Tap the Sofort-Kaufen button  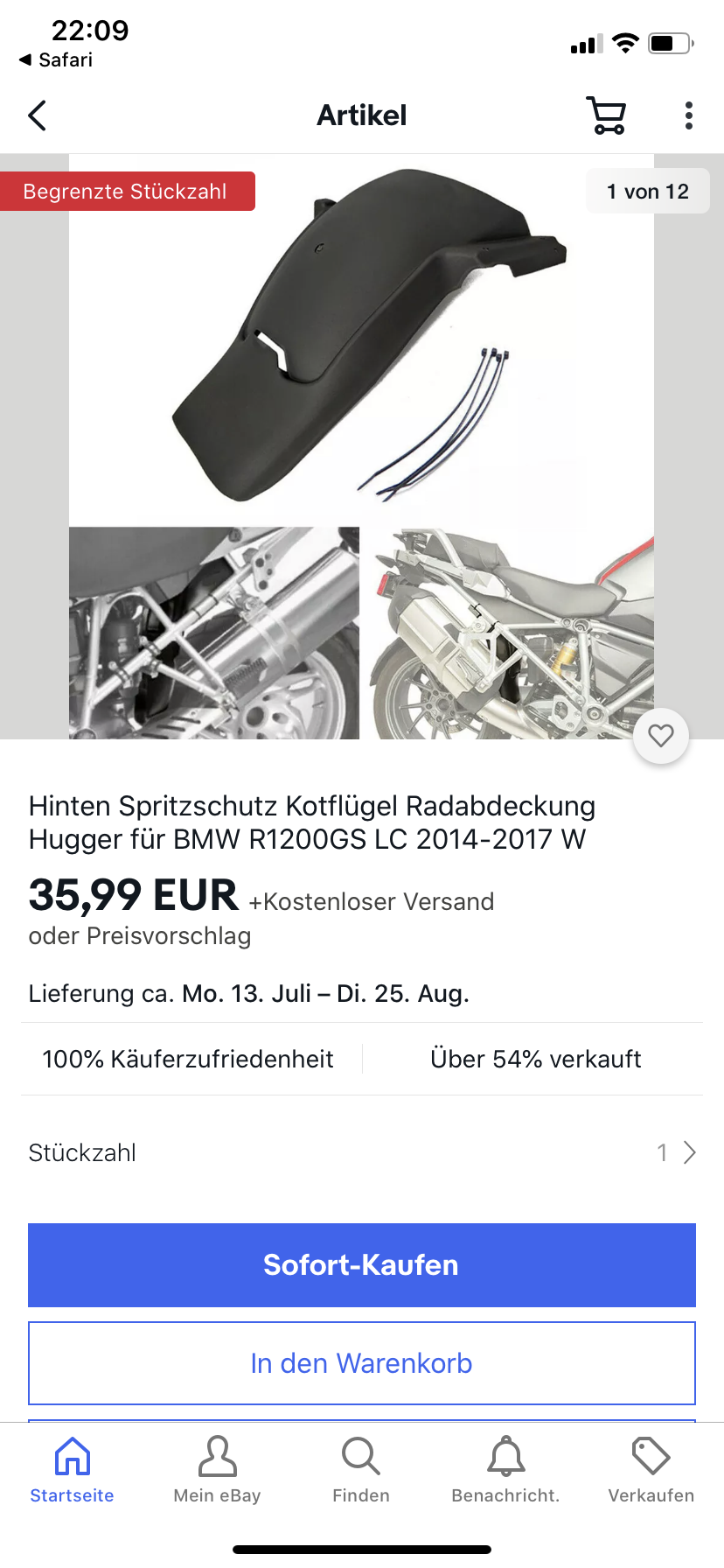(361, 1265)
